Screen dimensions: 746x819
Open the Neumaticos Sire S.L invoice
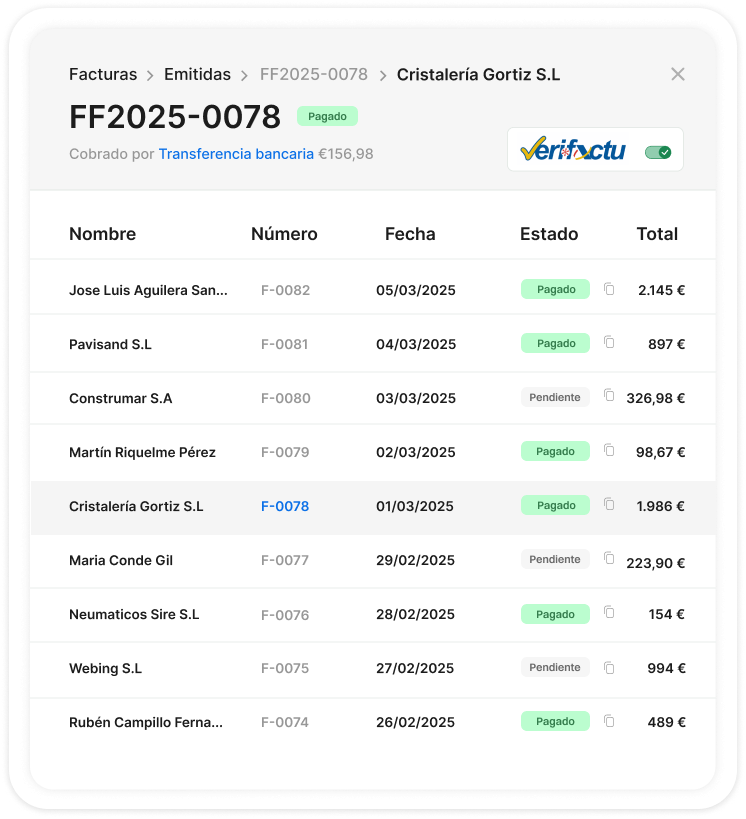point(134,615)
